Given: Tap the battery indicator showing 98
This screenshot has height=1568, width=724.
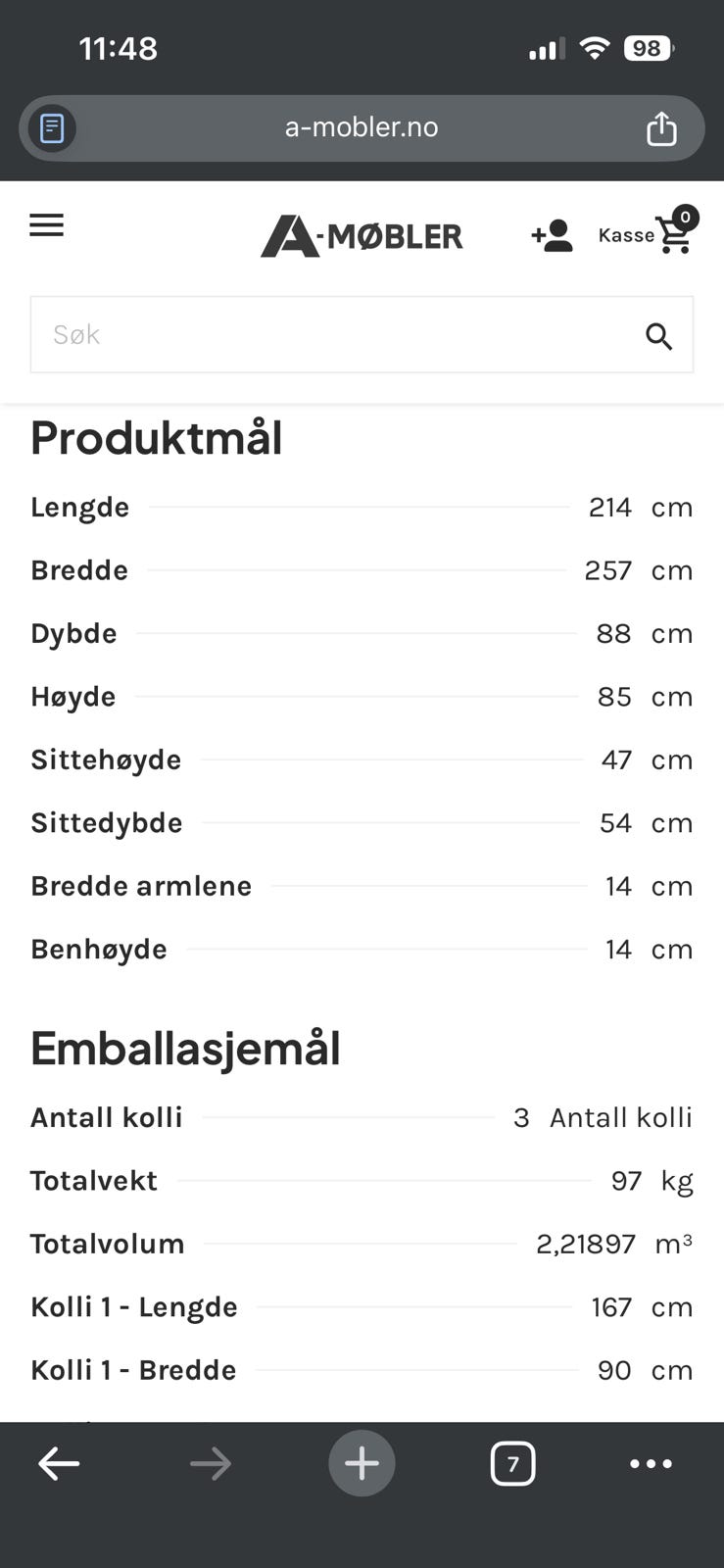Looking at the screenshot, I should pos(648,46).
